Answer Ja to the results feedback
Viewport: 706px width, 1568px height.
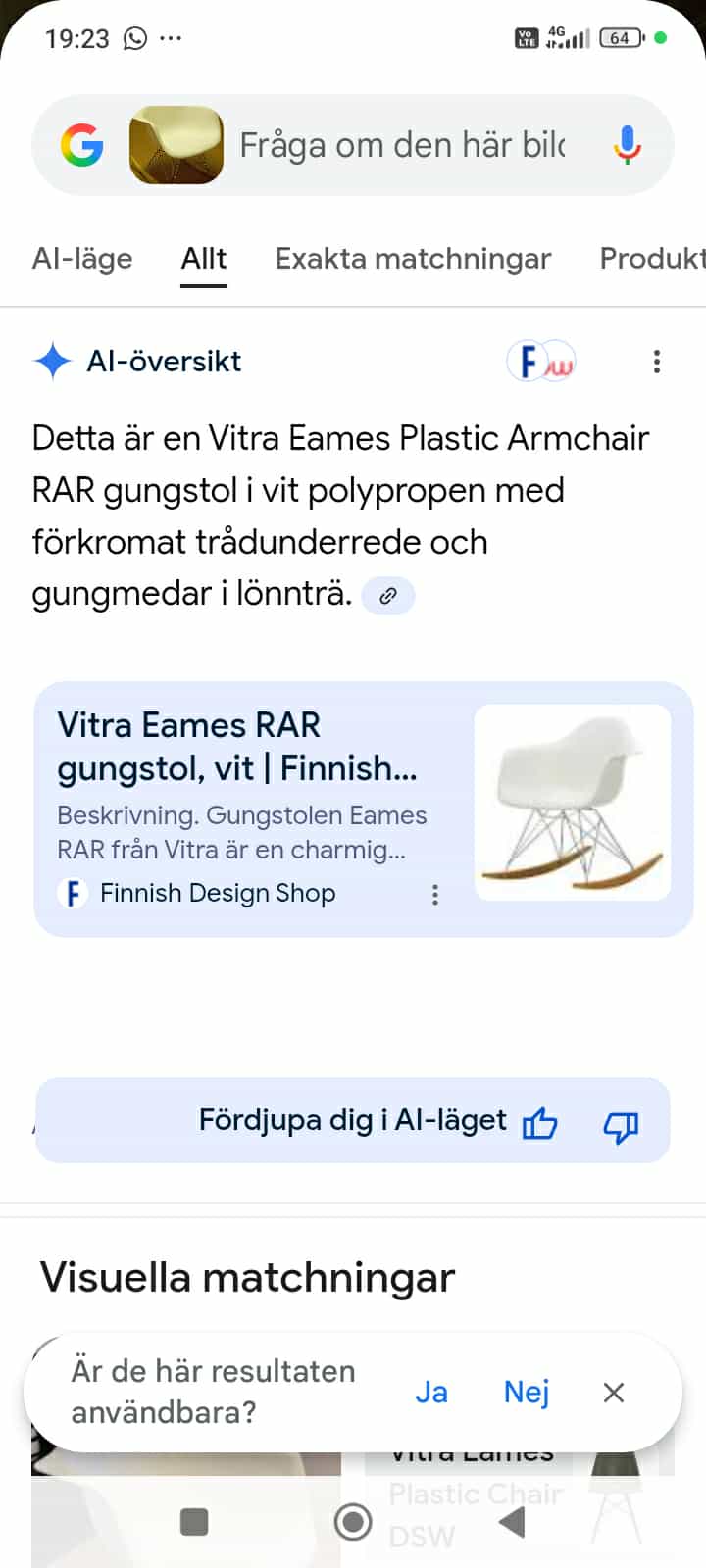point(431,1393)
